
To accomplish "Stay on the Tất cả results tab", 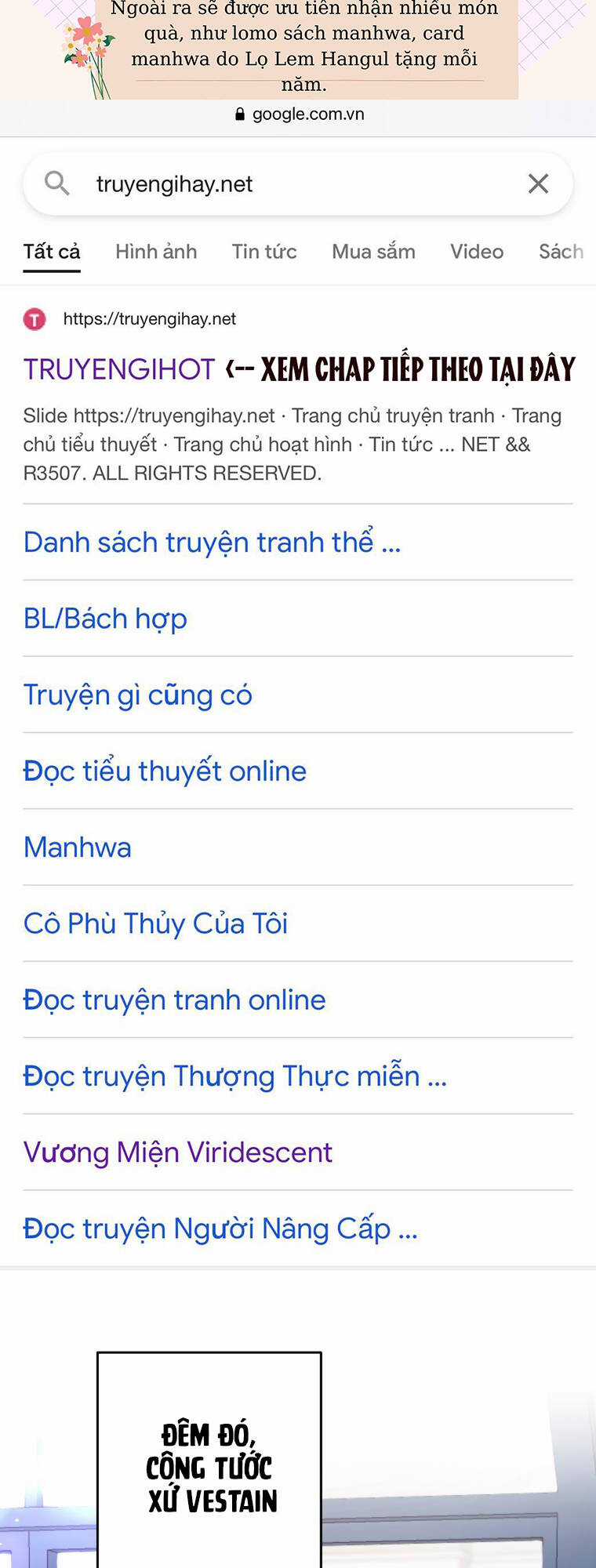I will (50, 251).
